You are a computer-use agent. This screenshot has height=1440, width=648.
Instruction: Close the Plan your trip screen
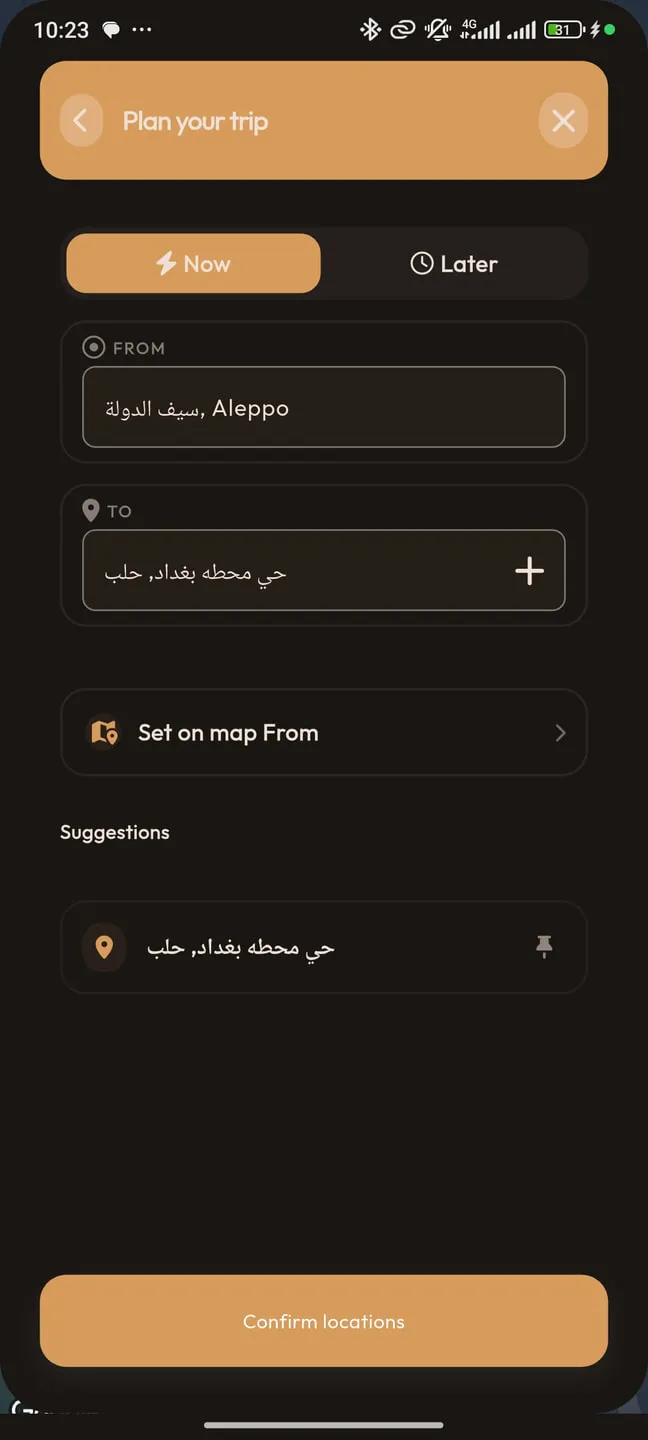click(x=563, y=121)
